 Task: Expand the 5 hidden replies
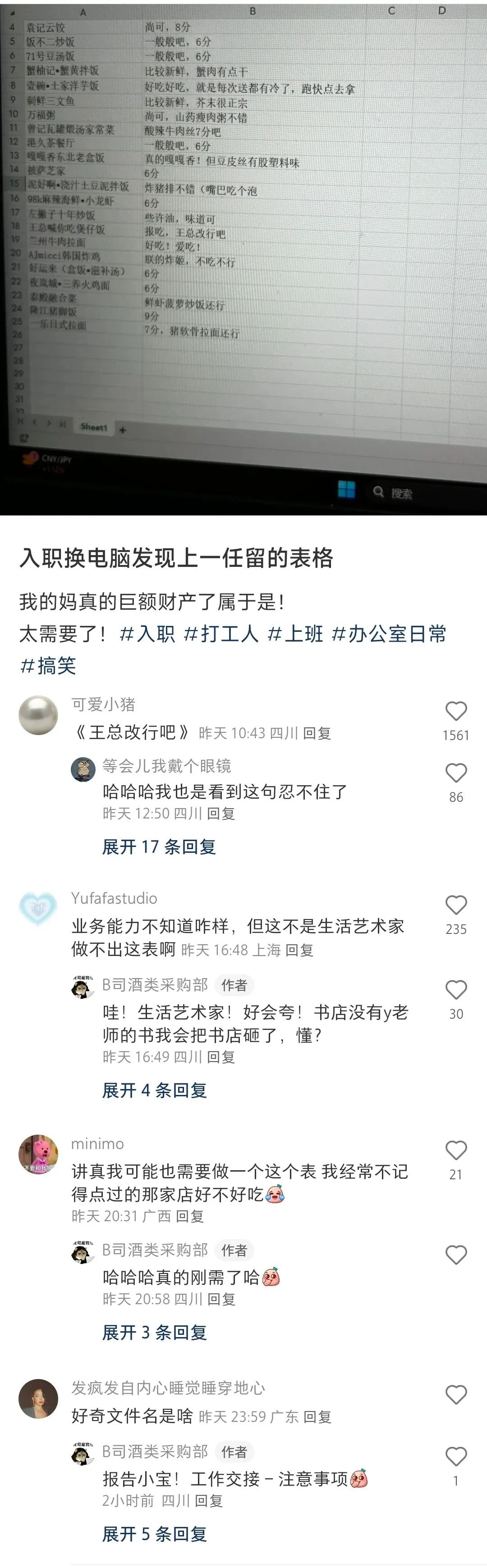click(155, 1534)
